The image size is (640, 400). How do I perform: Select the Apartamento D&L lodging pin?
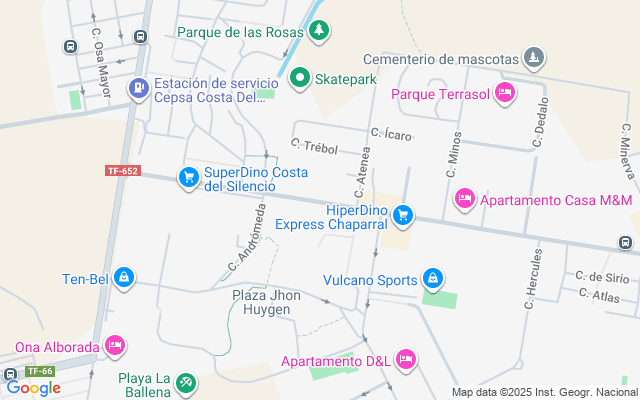click(x=405, y=359)
